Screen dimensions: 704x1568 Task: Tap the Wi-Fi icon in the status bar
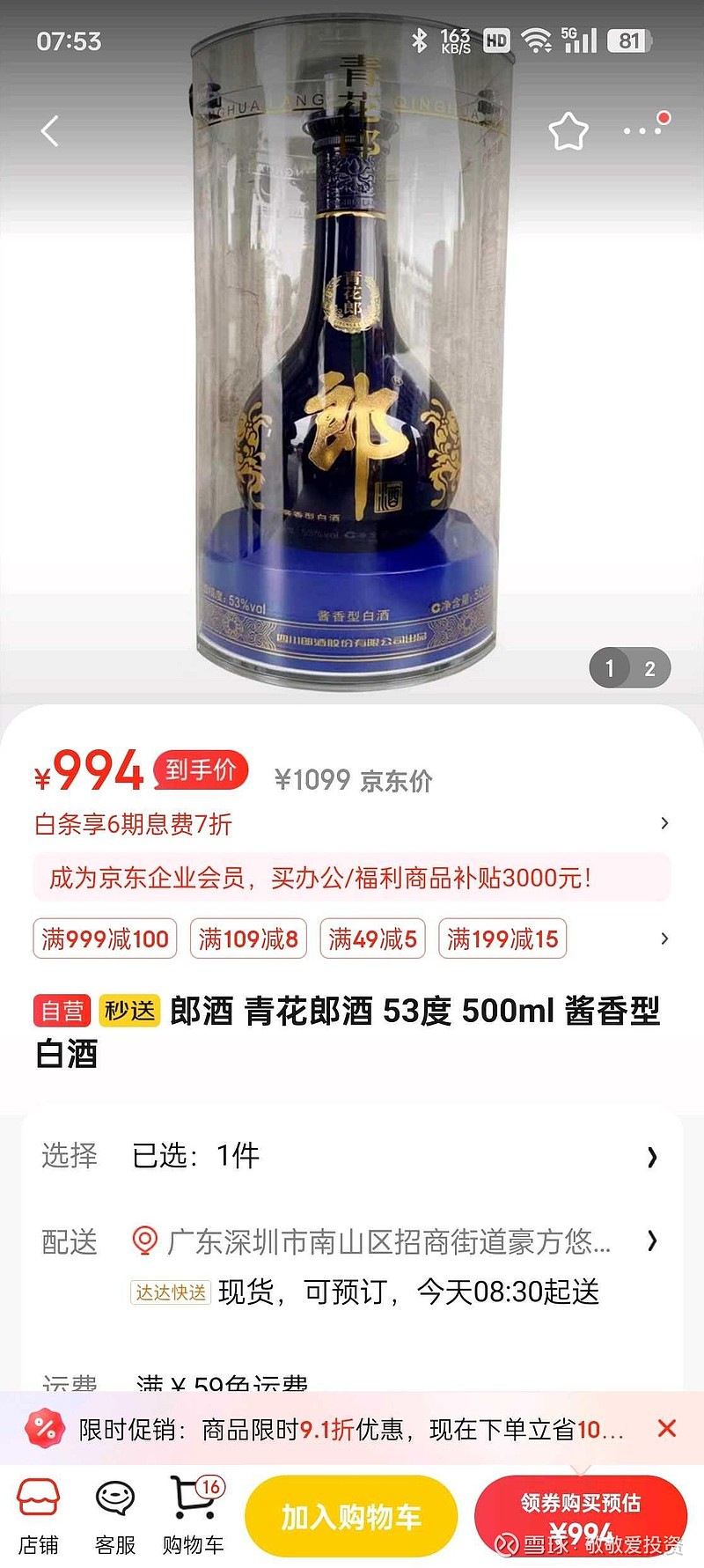537,39
